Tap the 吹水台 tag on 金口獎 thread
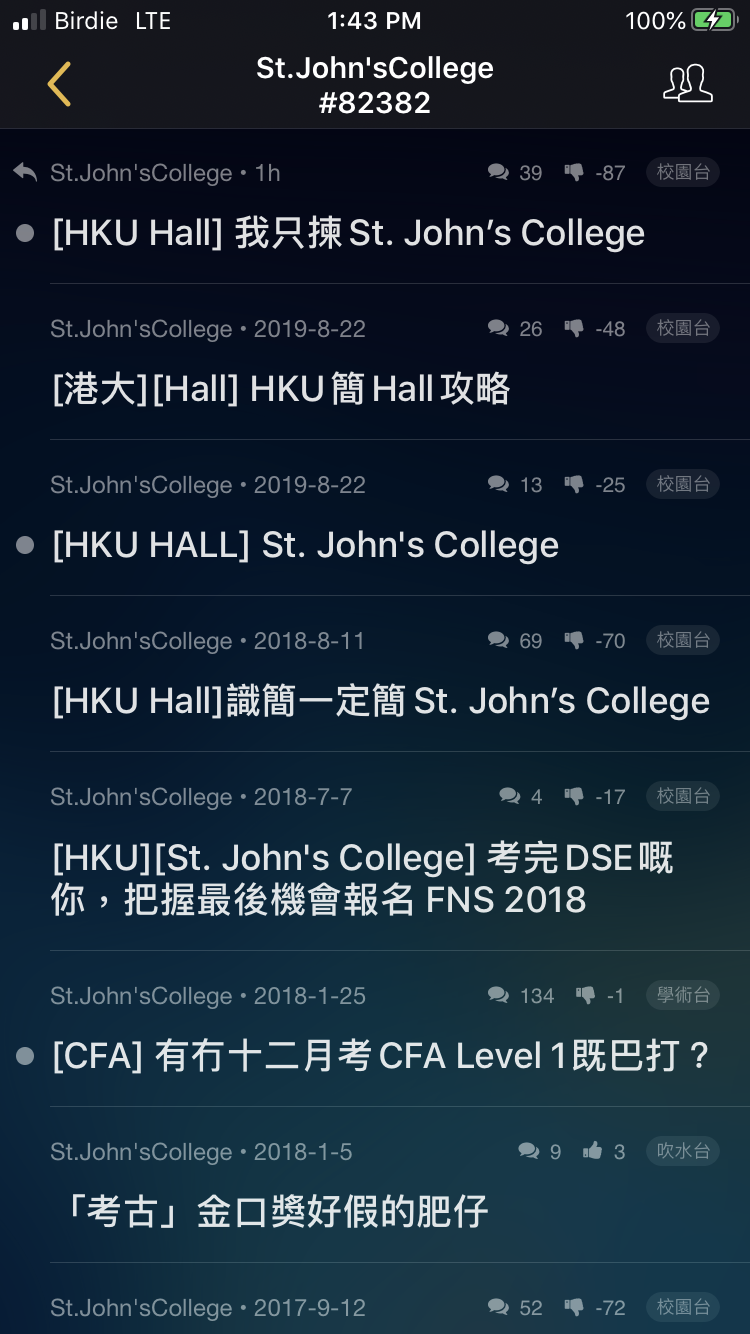Screen dimensions: 750x1334 pos(683,1151)
